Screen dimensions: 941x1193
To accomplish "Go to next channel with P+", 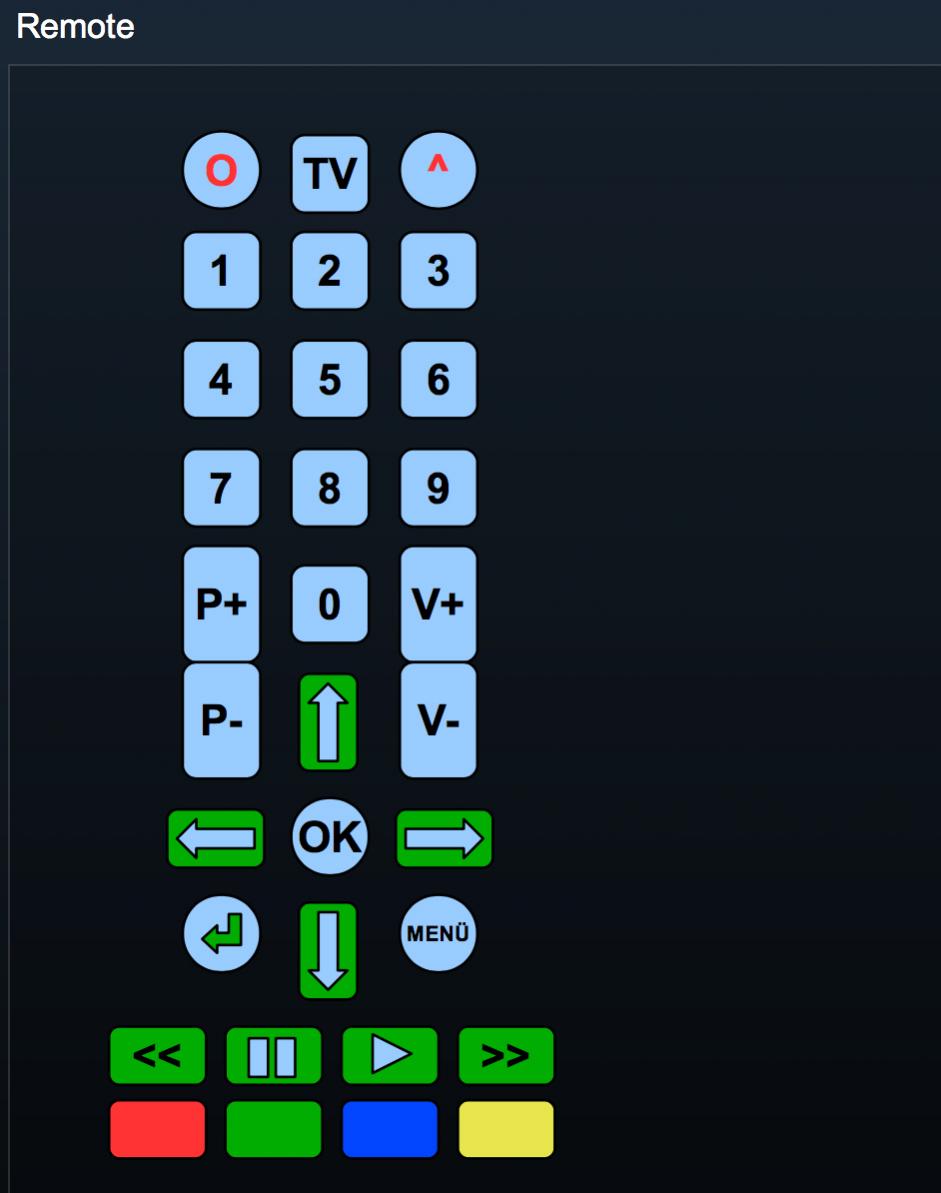I will 221,604.
